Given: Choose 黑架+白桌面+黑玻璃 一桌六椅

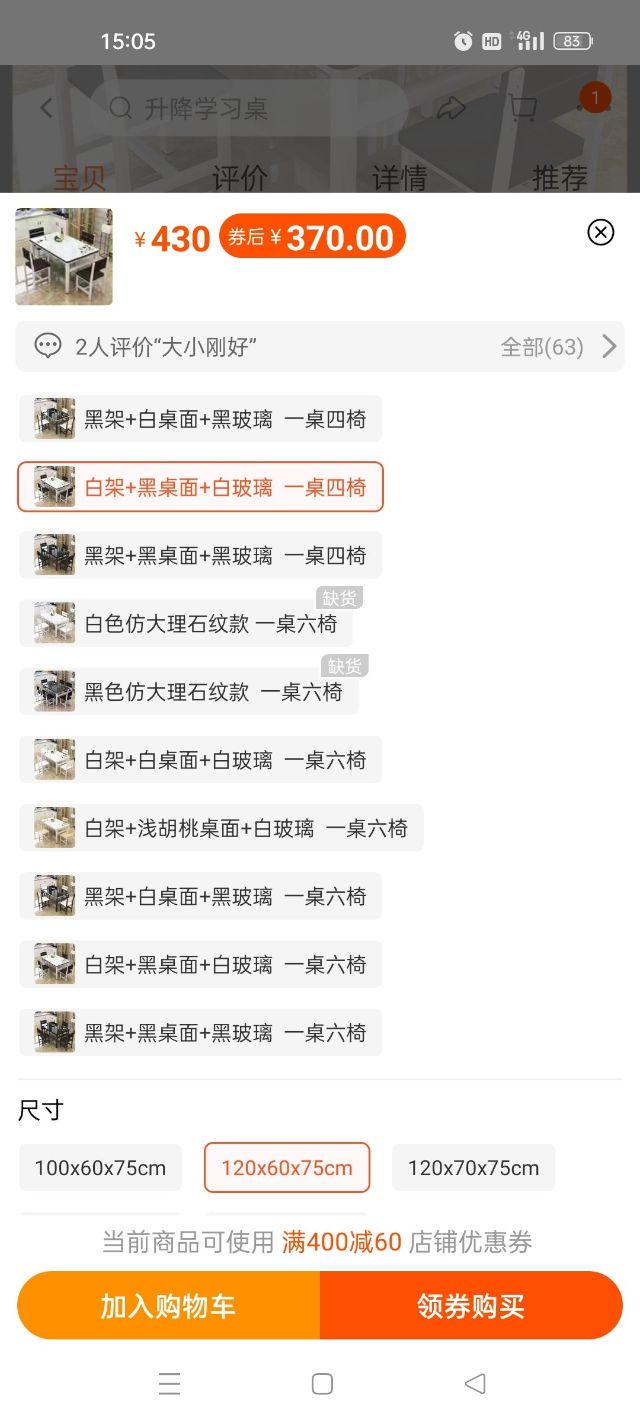Looking at the screenshot, I should 200,896.
